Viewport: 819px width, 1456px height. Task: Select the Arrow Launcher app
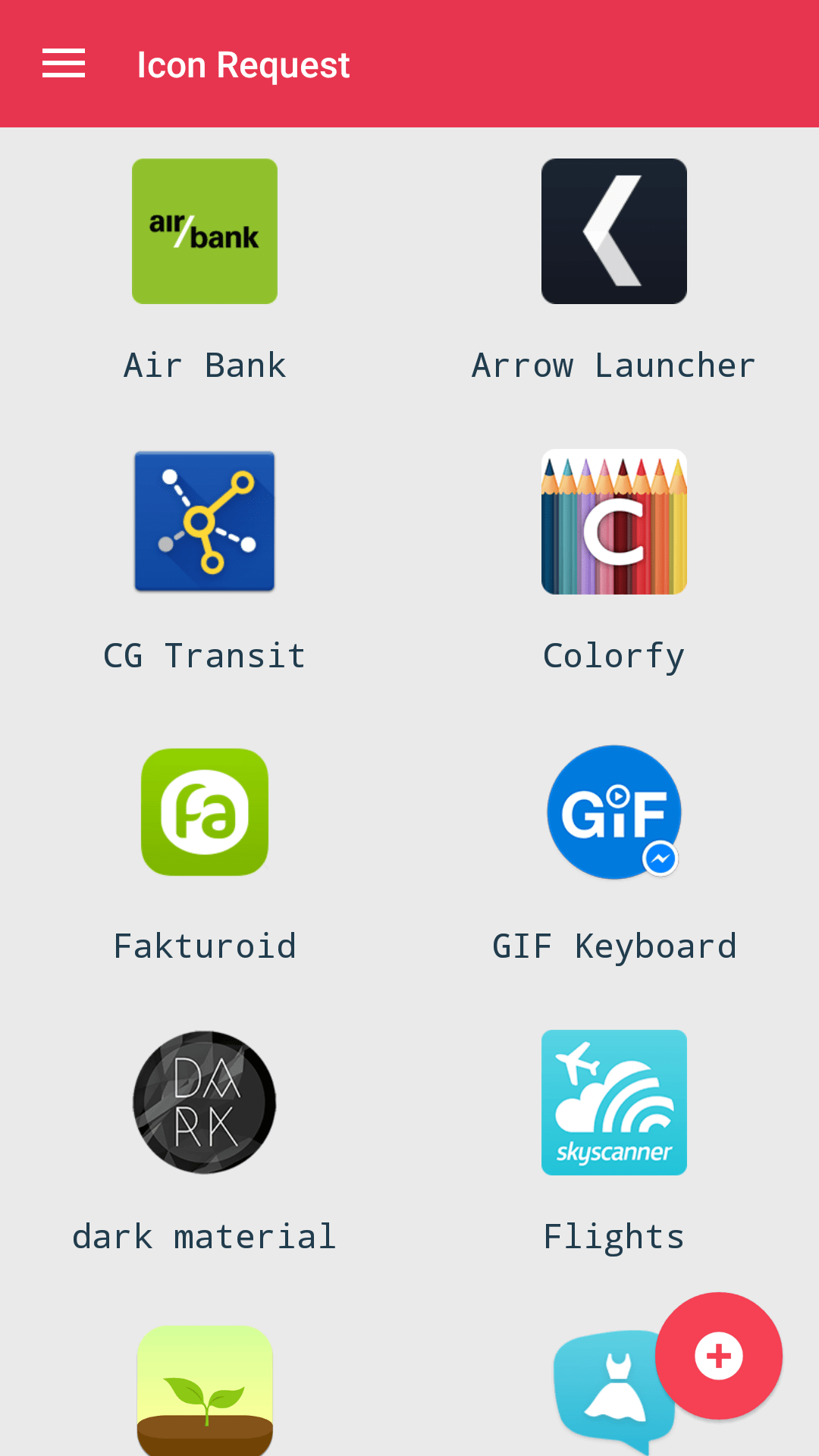pos(614,231)
